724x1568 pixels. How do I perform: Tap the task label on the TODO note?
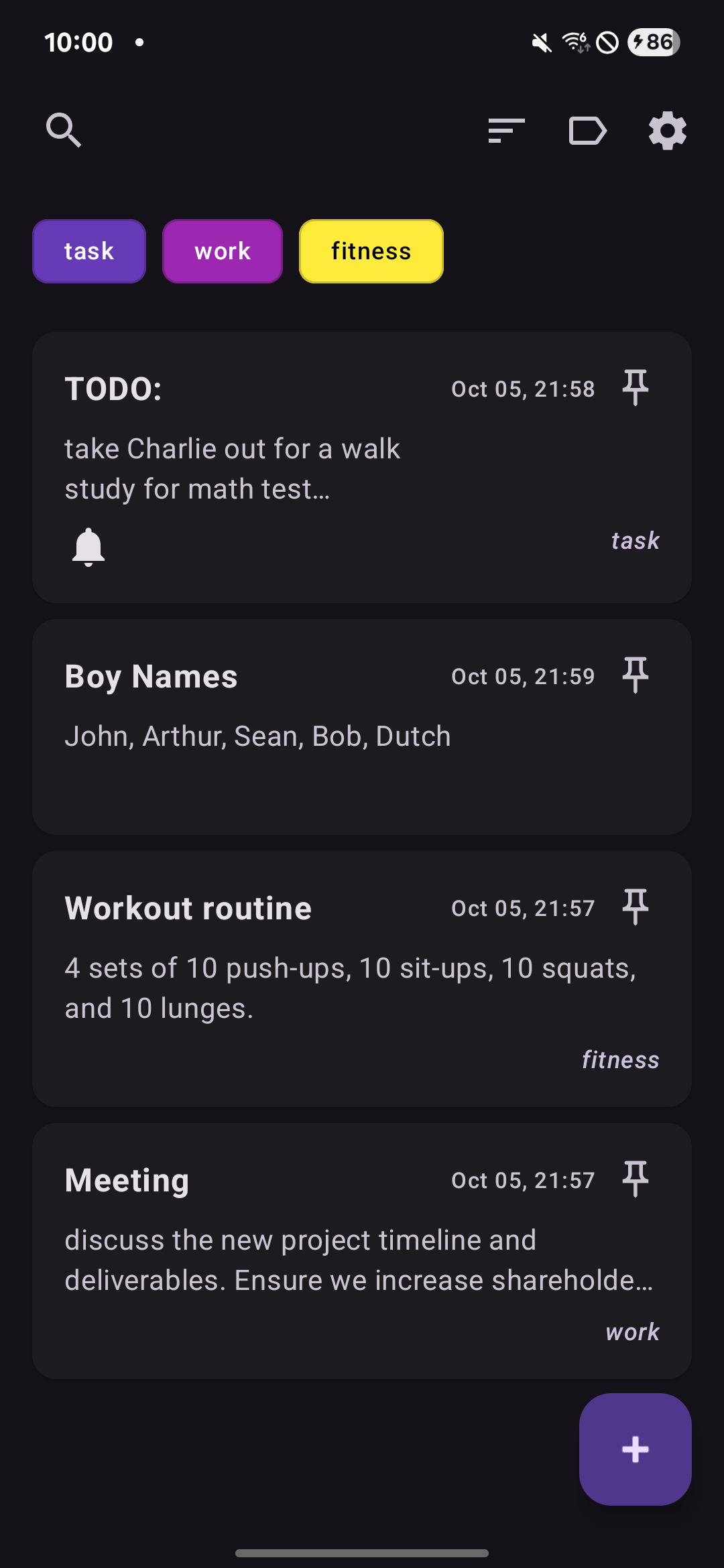[634, 540]
